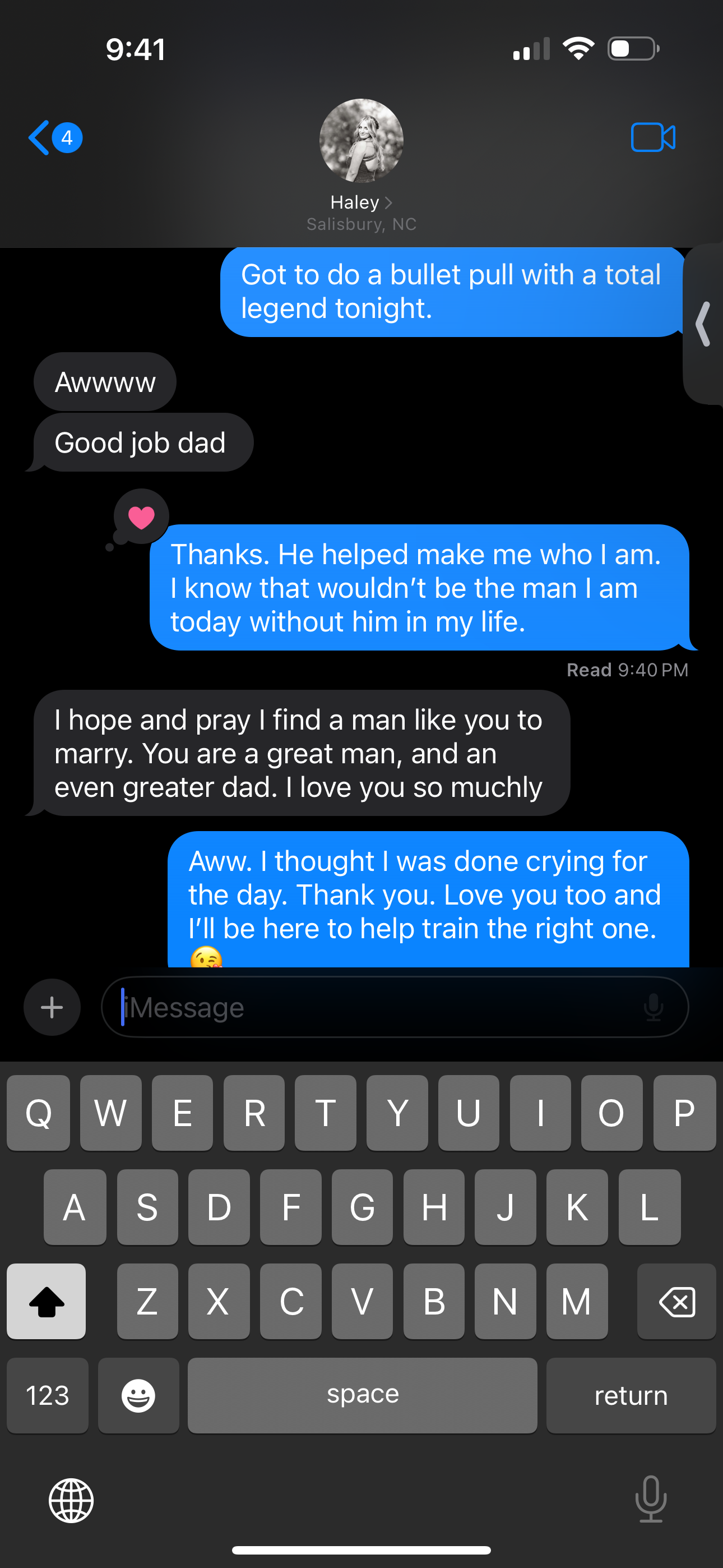This screenshot has width=723, height=1568.
Task: Tap the space bar
Action: [x=362, y=1395]
